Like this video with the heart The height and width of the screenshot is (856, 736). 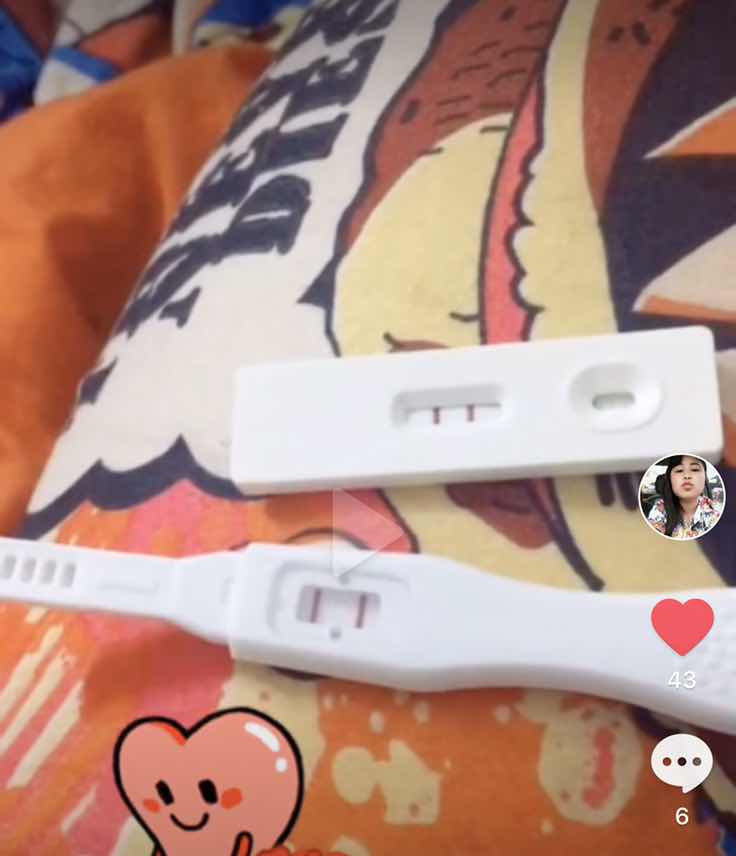tap(682, 627)
